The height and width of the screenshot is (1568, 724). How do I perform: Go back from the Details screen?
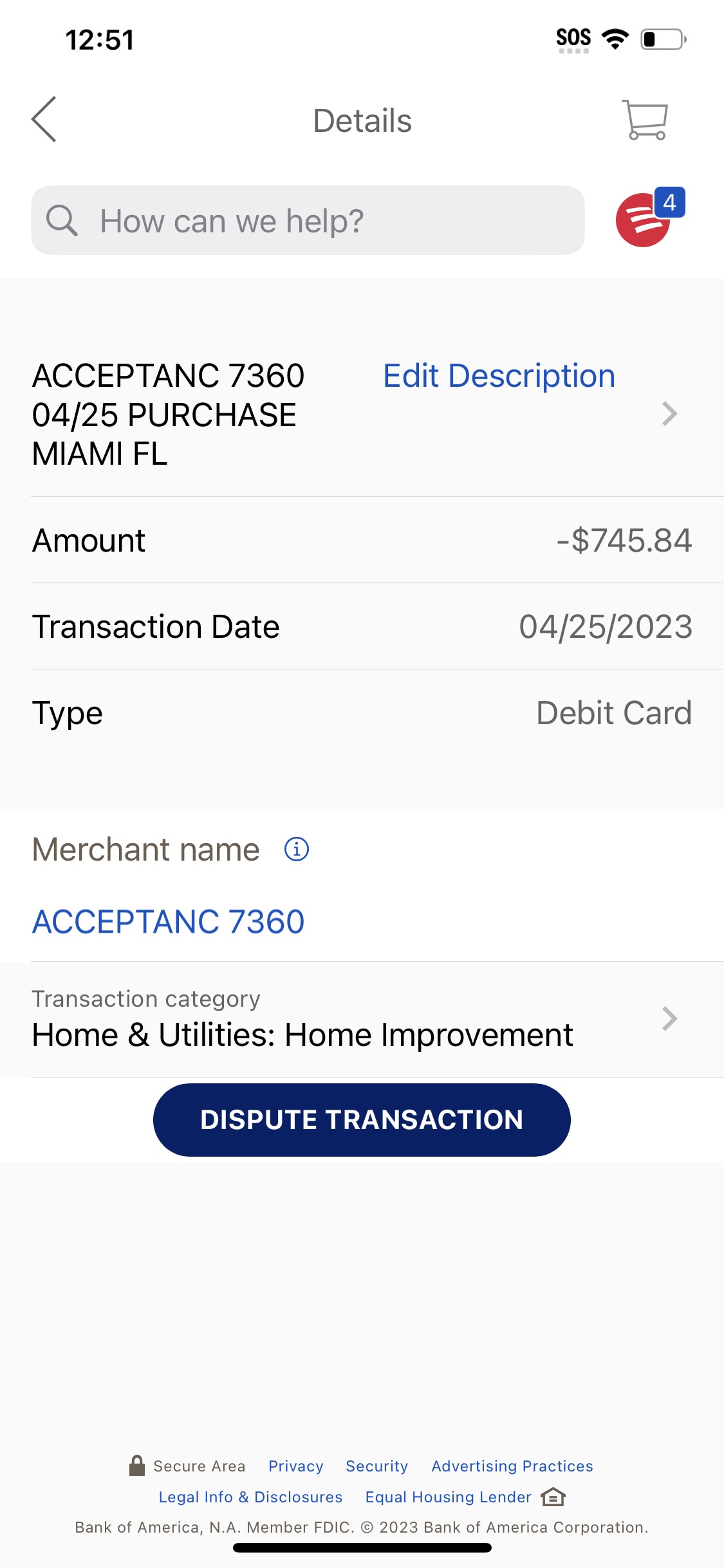(44, 120)
